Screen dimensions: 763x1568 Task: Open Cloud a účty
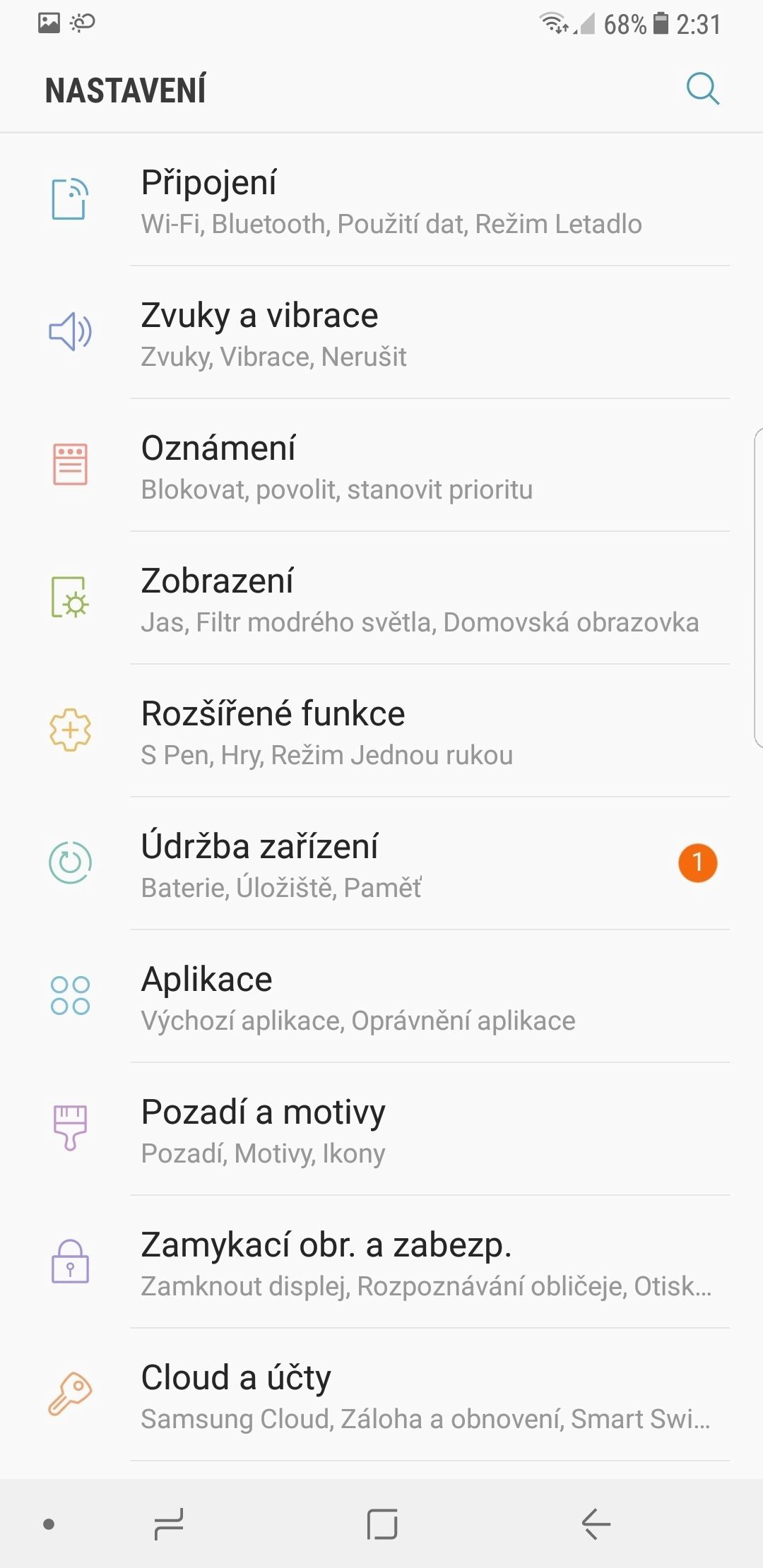(x=381, y=1395)
